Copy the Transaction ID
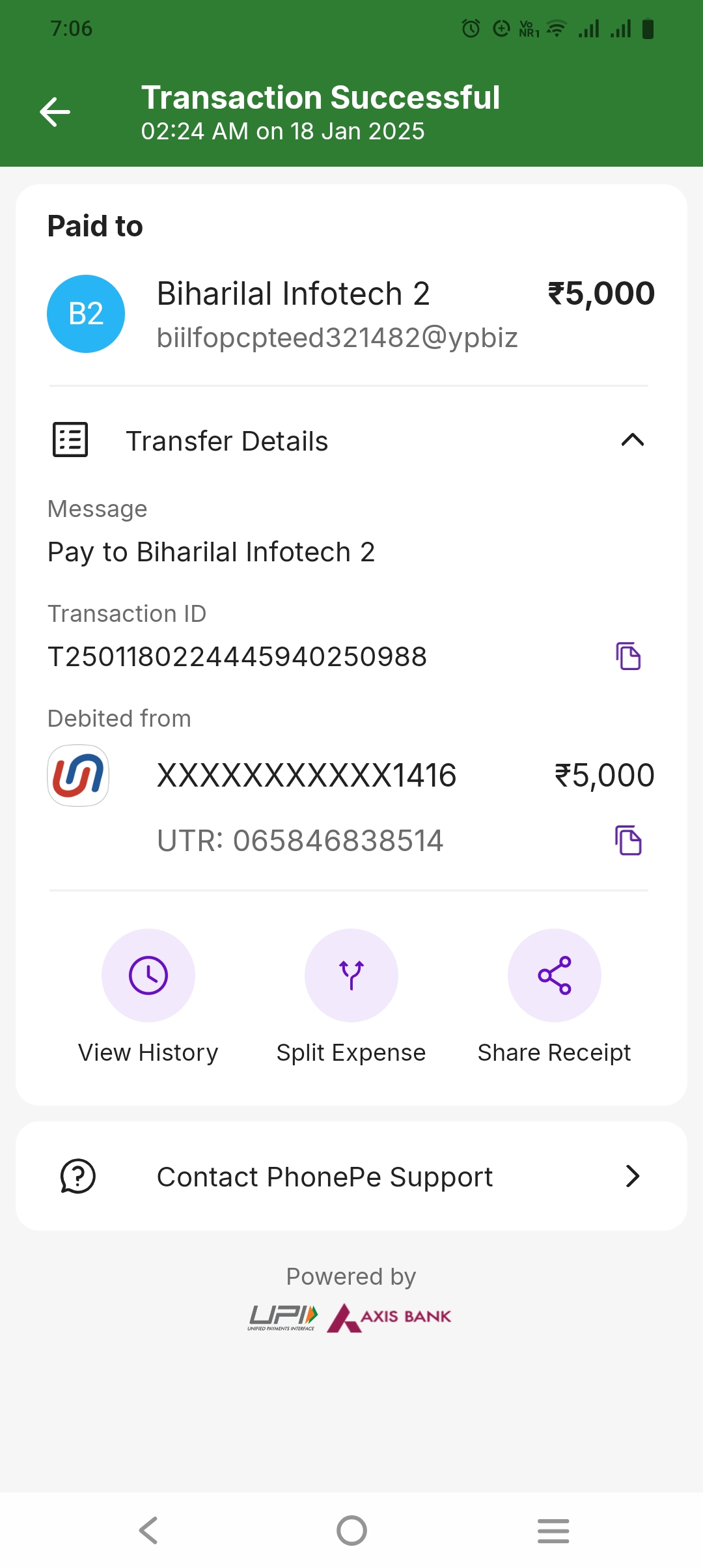Screen dimensions: 703x1568 628,656
